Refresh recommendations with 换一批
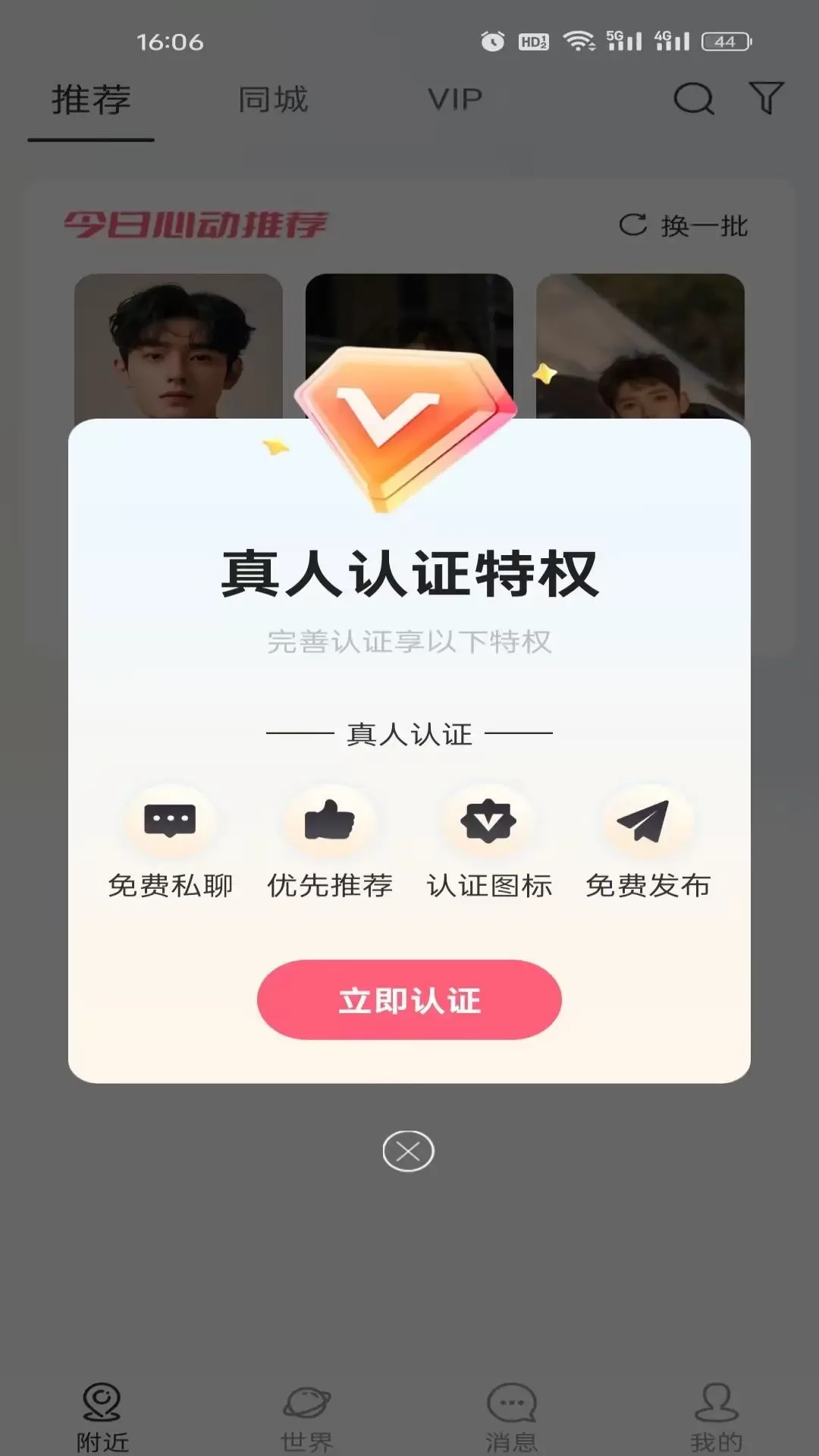 coord(683,225)
